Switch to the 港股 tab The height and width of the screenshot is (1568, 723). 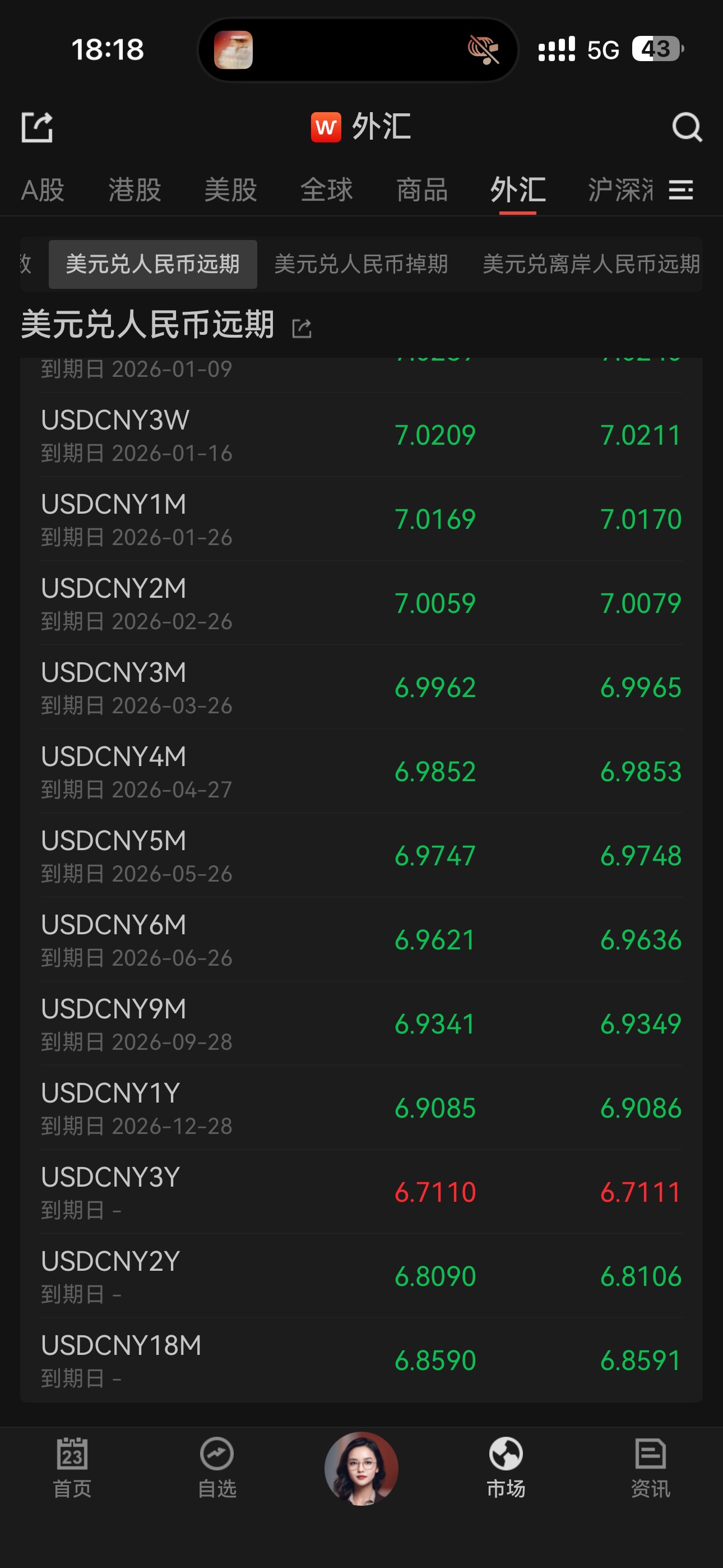(135, 190)
